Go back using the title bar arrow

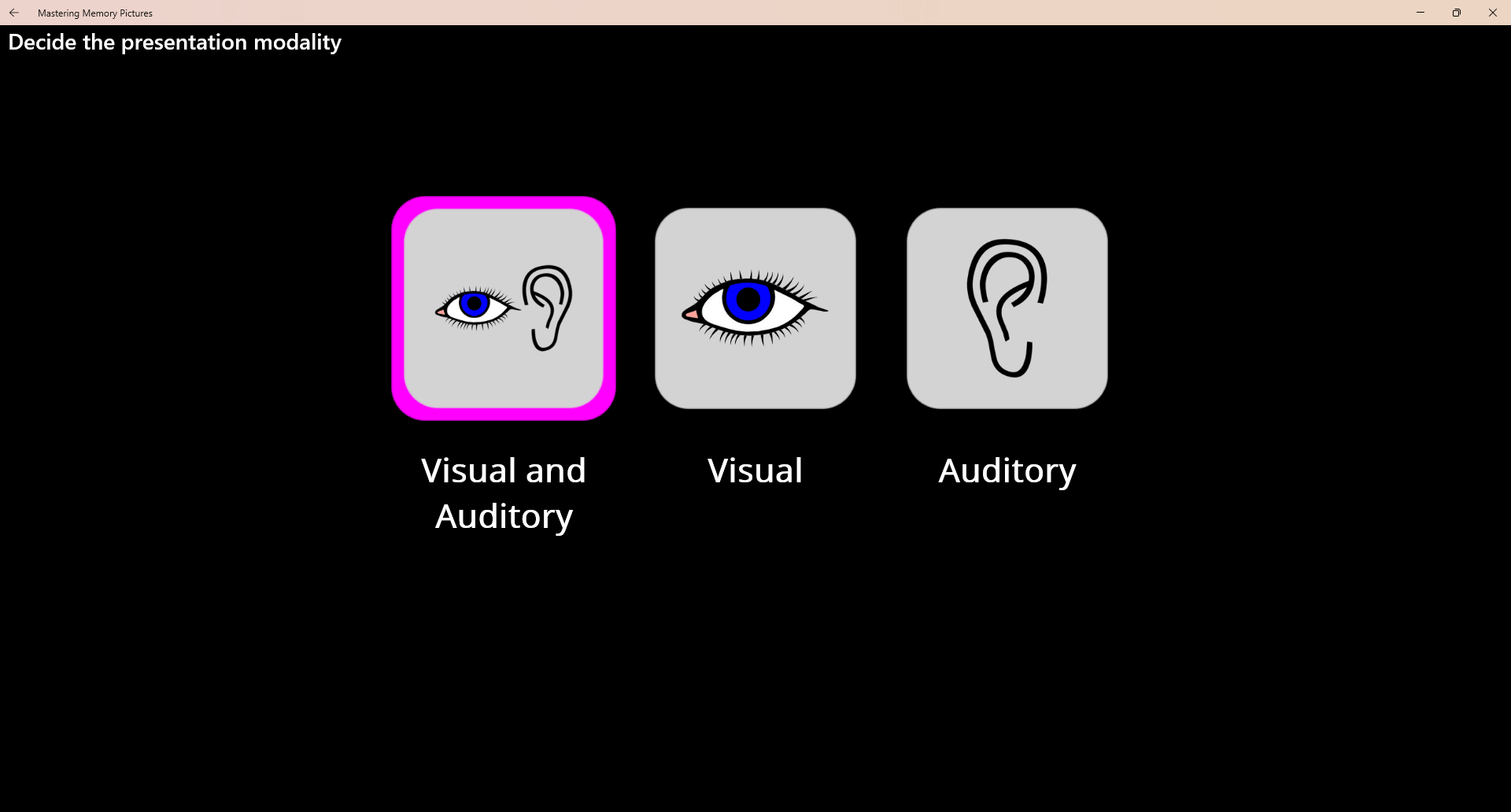coord(14,13)
